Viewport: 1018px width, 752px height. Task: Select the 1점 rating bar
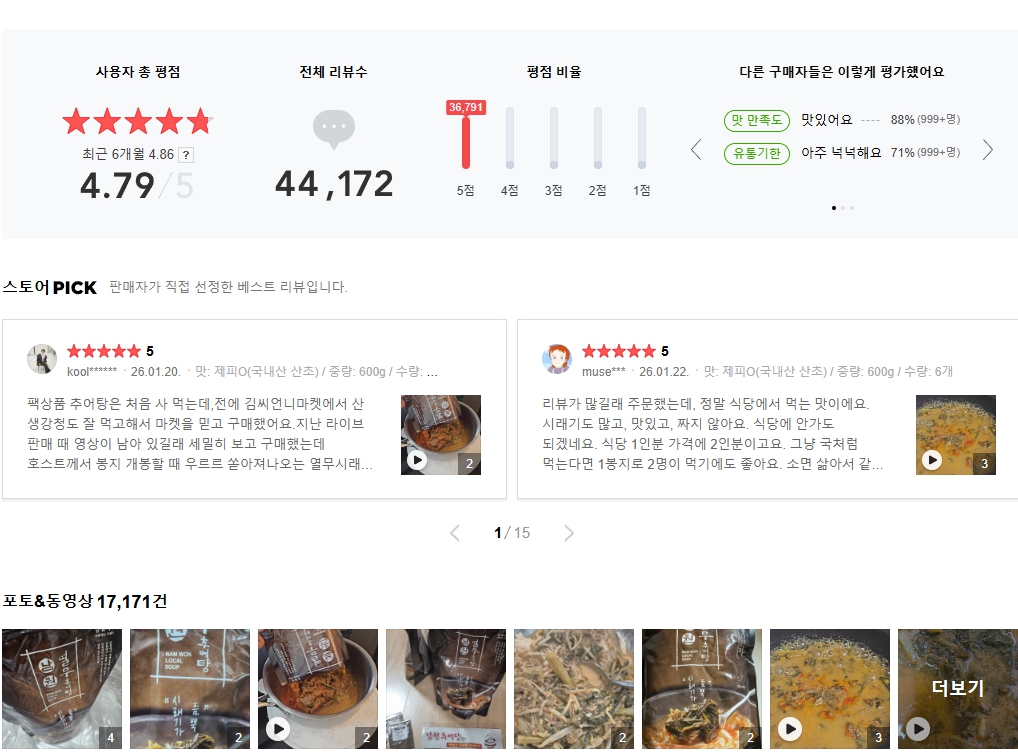tap(642, 140)
